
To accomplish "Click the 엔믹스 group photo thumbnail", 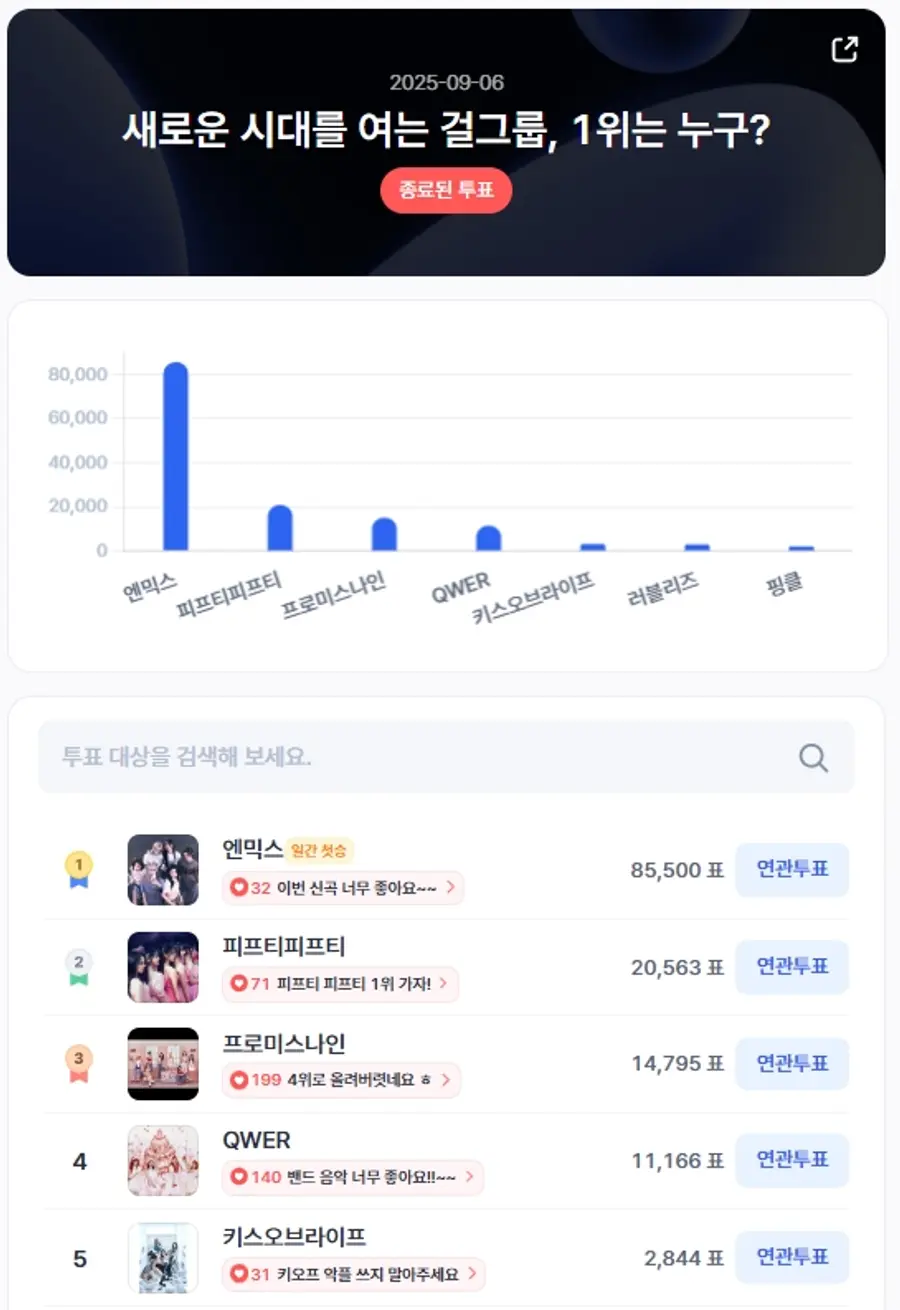I will point(162,870).
